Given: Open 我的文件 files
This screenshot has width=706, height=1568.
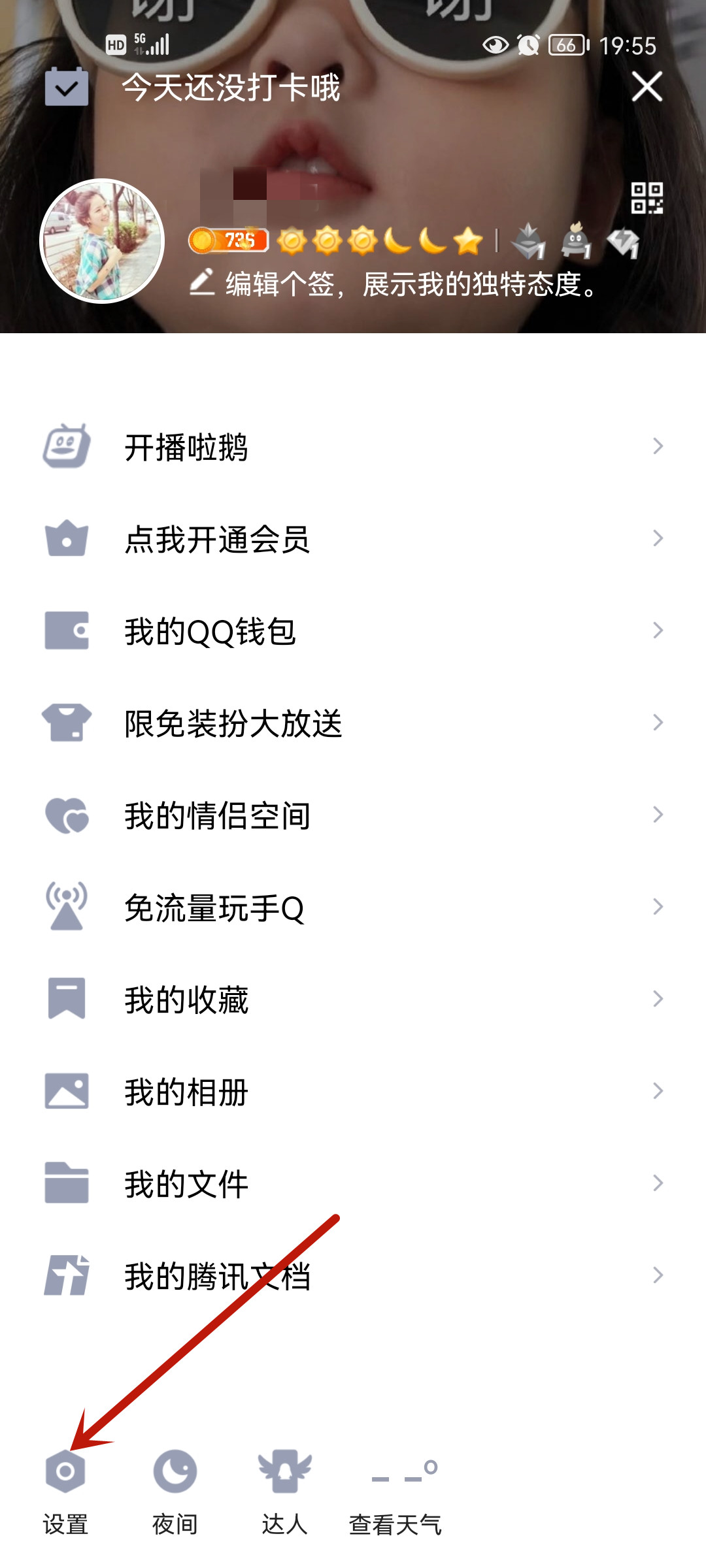Looking at the screenshot, I should 353,1184.
